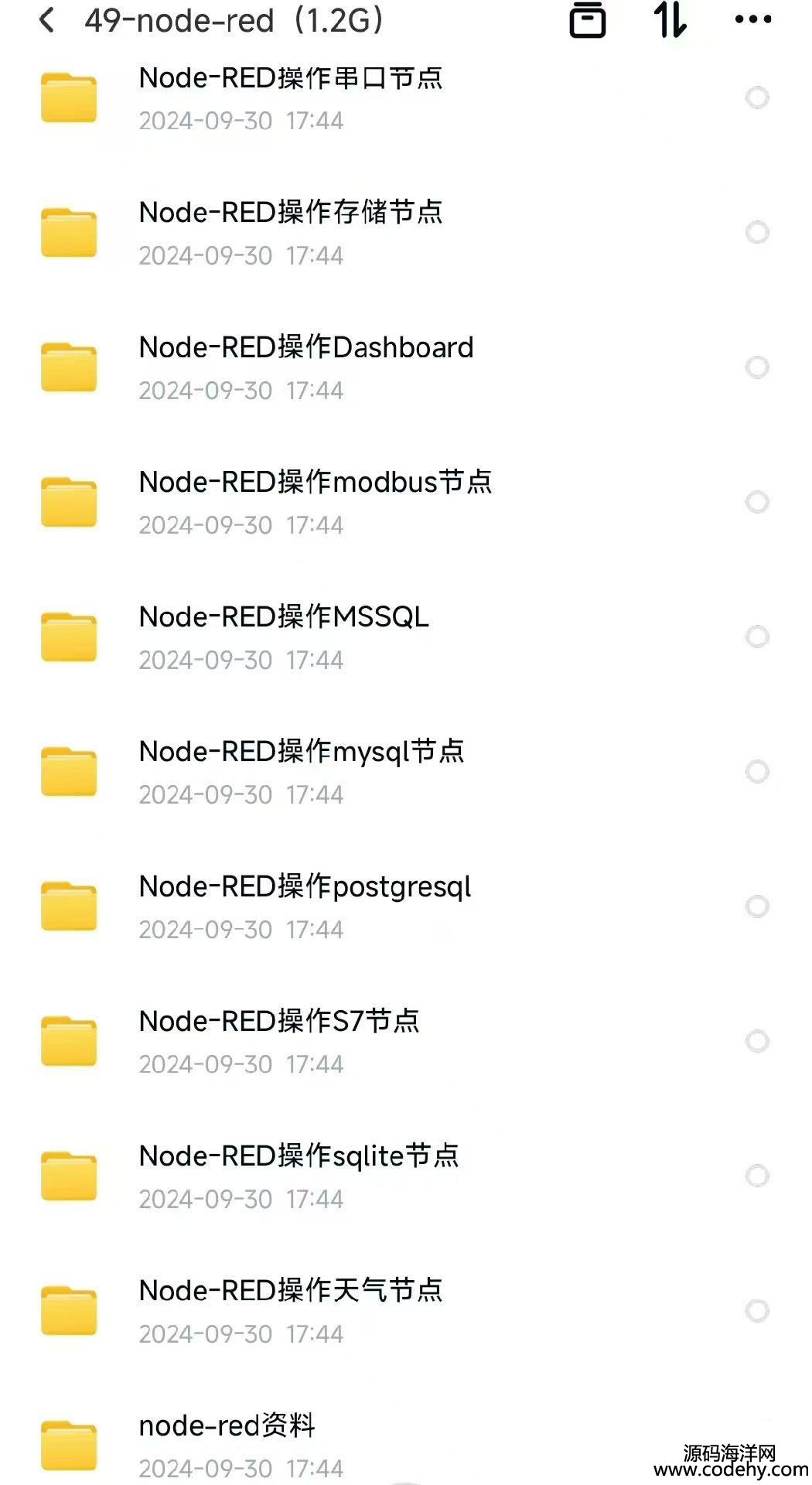Select the Node-RED操作天气节点 folder circle
Viewport: 812px width, 1485px height.
757,1310
